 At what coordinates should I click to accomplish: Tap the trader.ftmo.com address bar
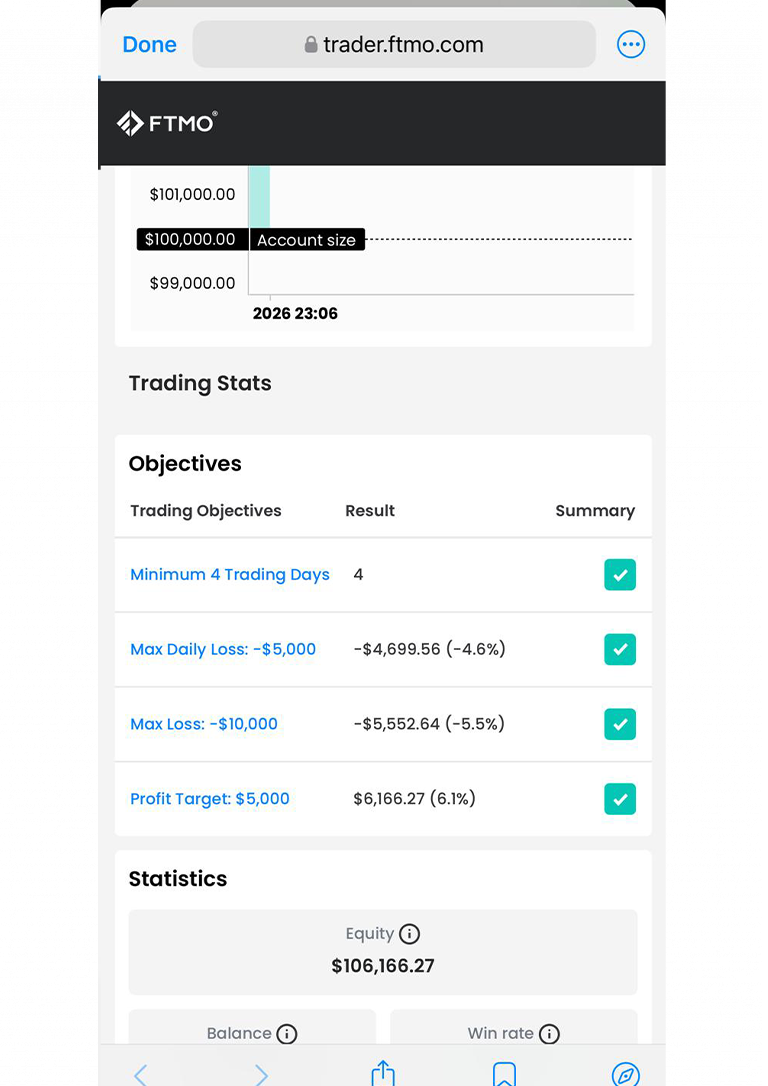click(x=393, y=45)
